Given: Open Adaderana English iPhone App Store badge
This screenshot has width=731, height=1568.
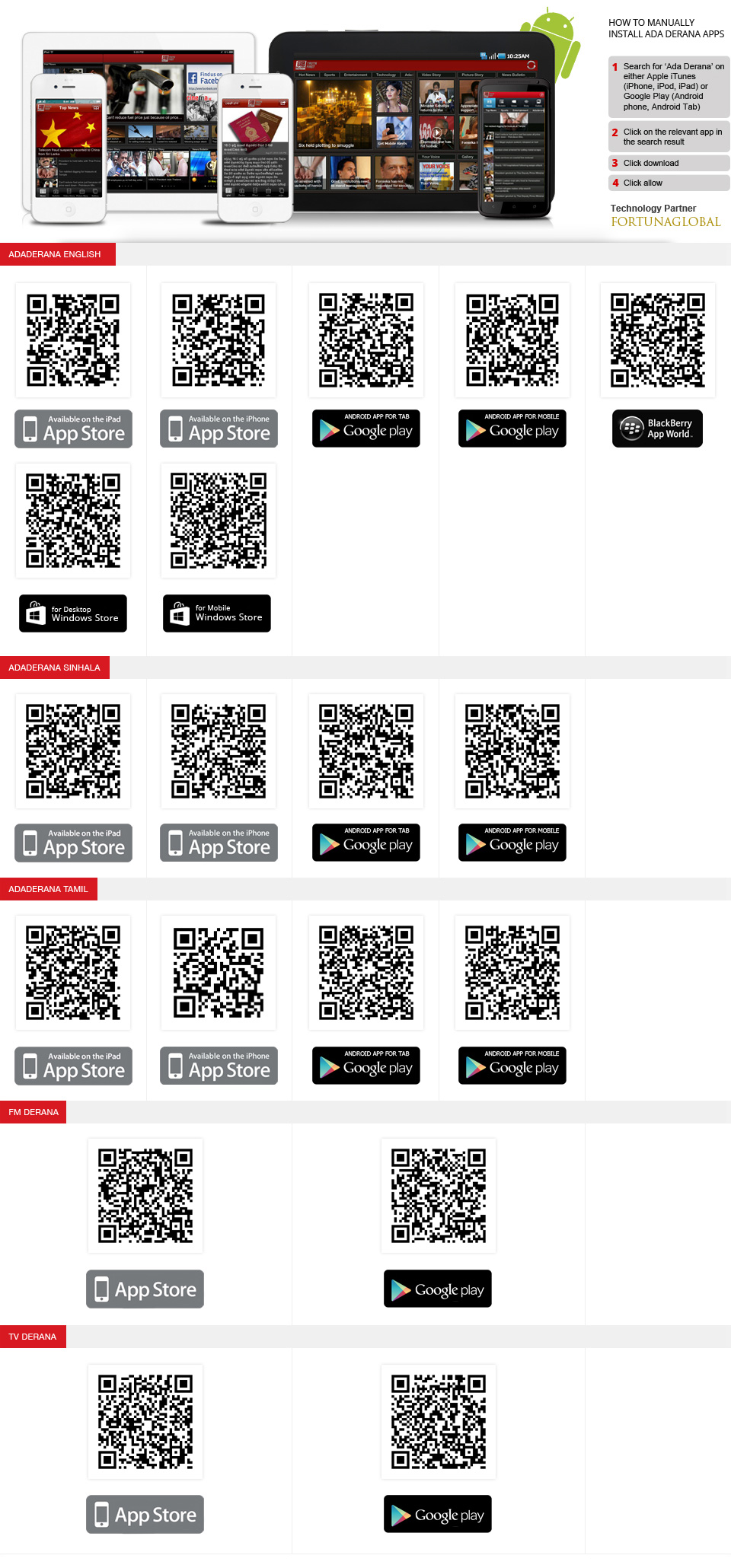Looking at the screenshot, I should 219,429.
